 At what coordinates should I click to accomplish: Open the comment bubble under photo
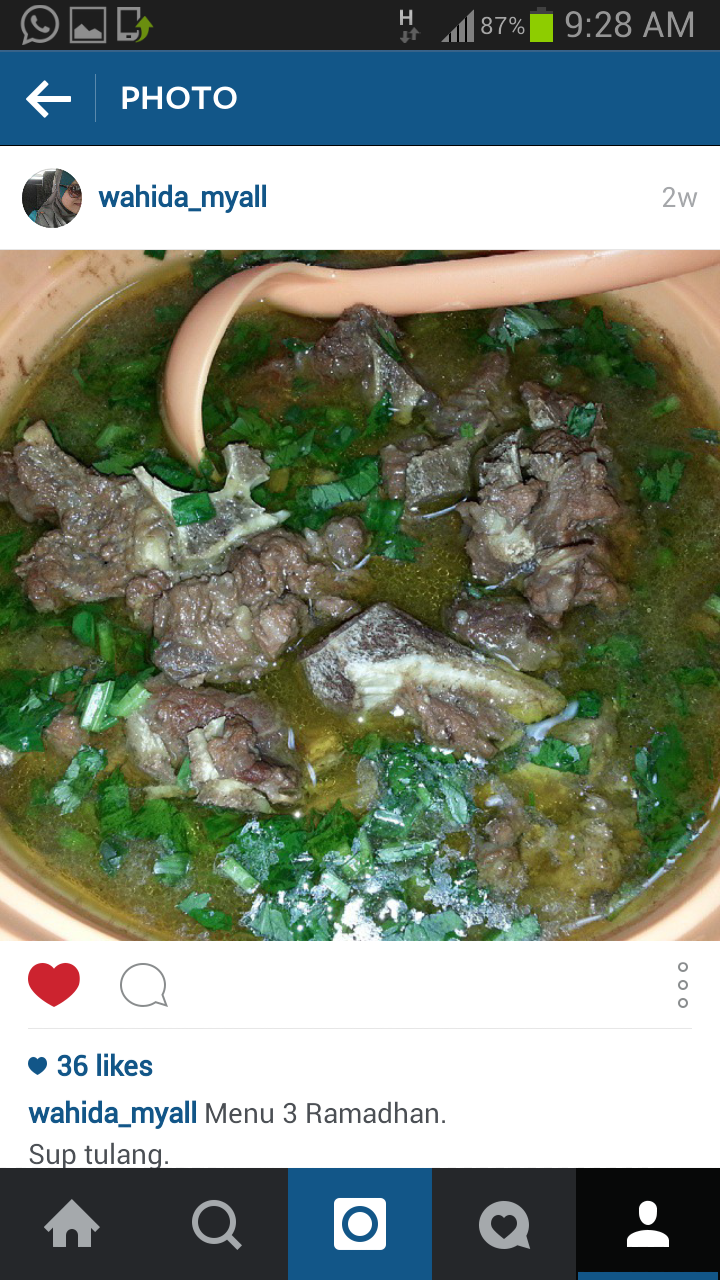(x=143, y=986)
